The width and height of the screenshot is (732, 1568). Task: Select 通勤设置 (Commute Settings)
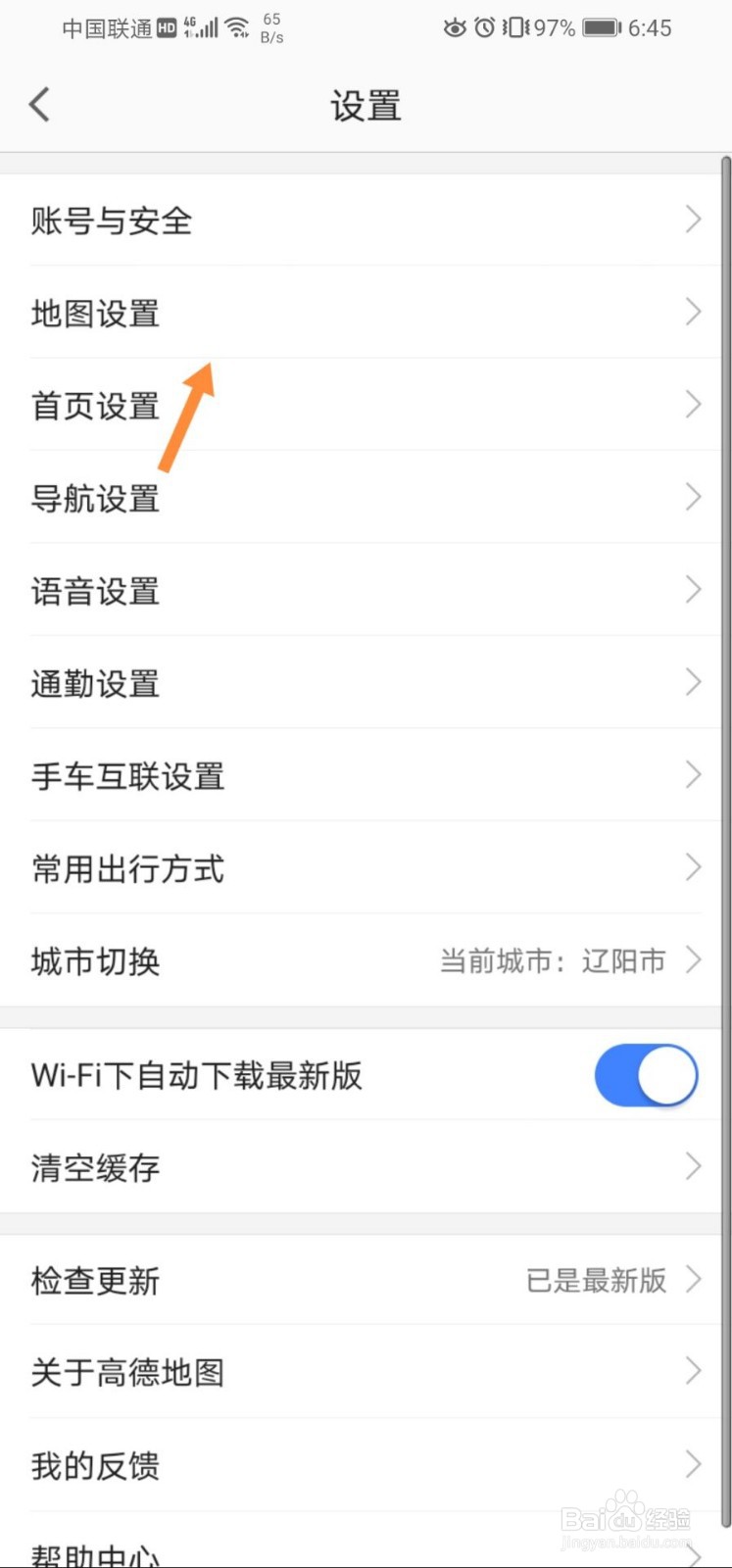95,683
